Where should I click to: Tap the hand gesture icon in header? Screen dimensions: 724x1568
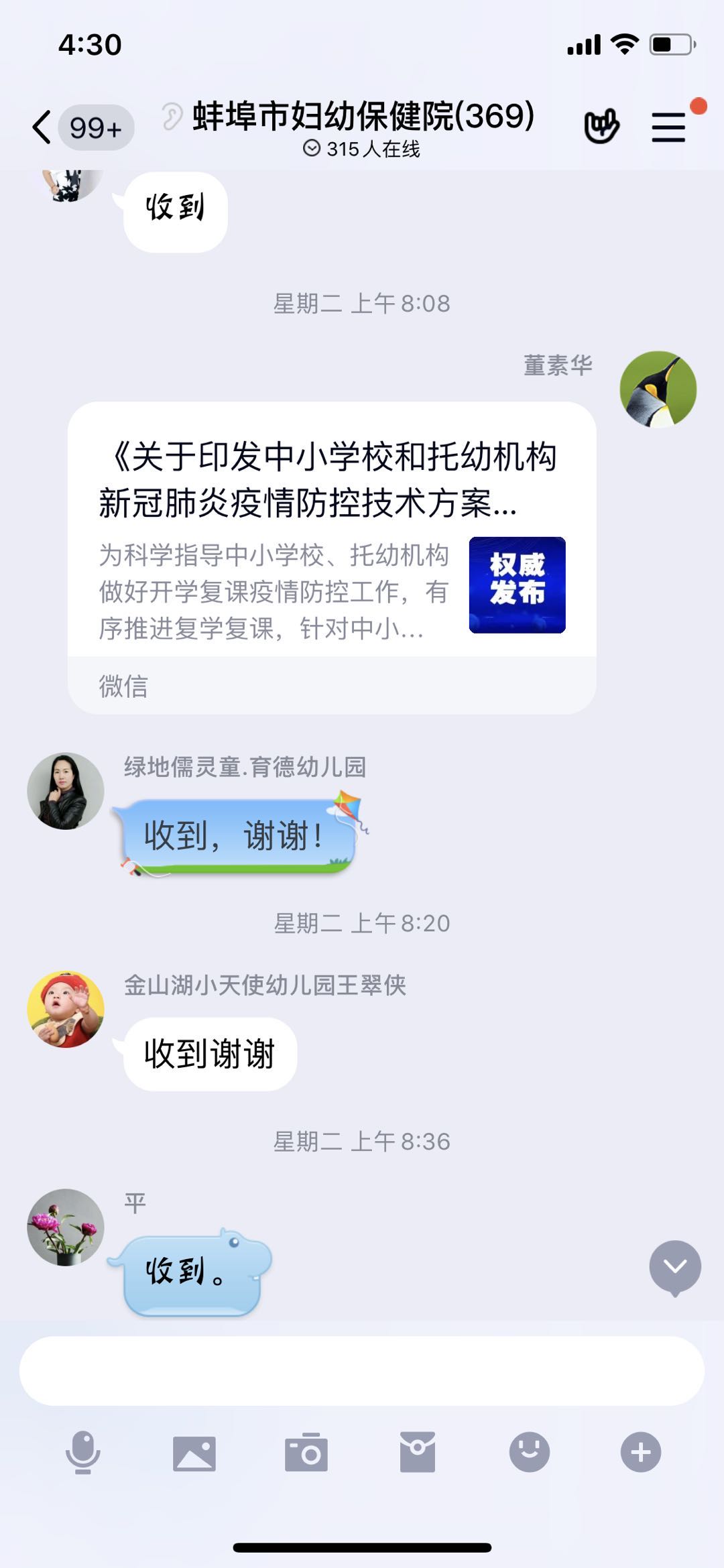(601, 127)
